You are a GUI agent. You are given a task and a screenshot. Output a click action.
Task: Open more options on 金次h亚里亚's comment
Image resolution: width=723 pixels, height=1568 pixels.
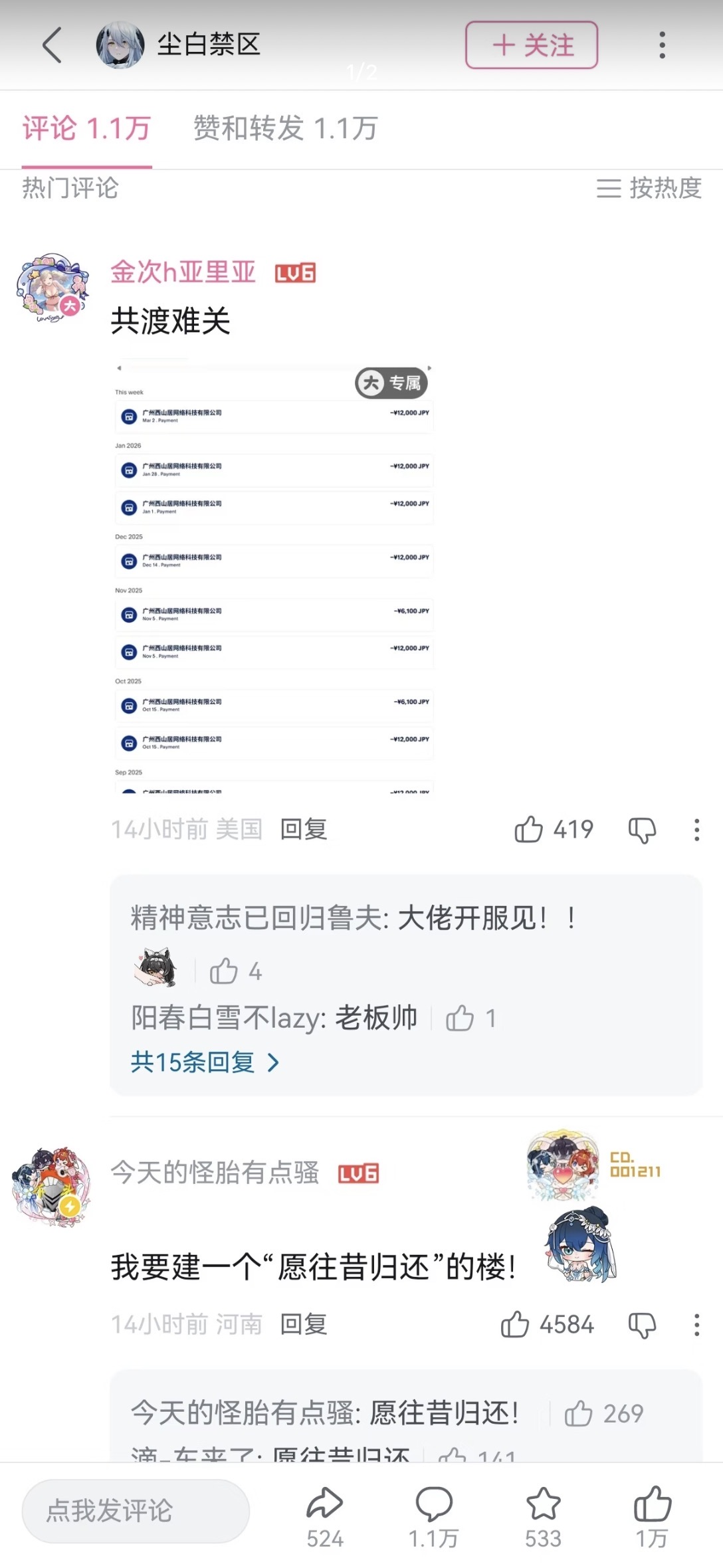(x=696, y=830)
